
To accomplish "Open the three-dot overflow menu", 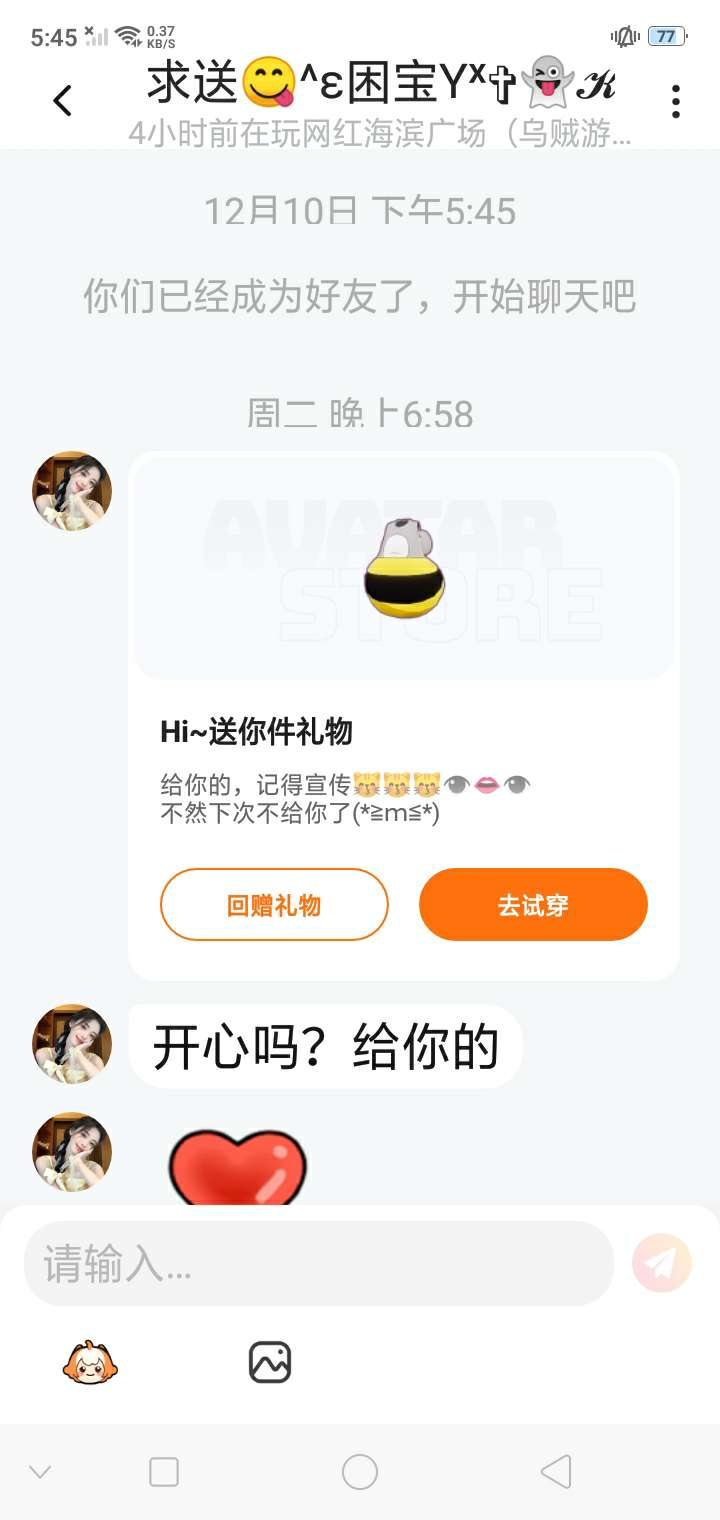I will pos(676,100).
